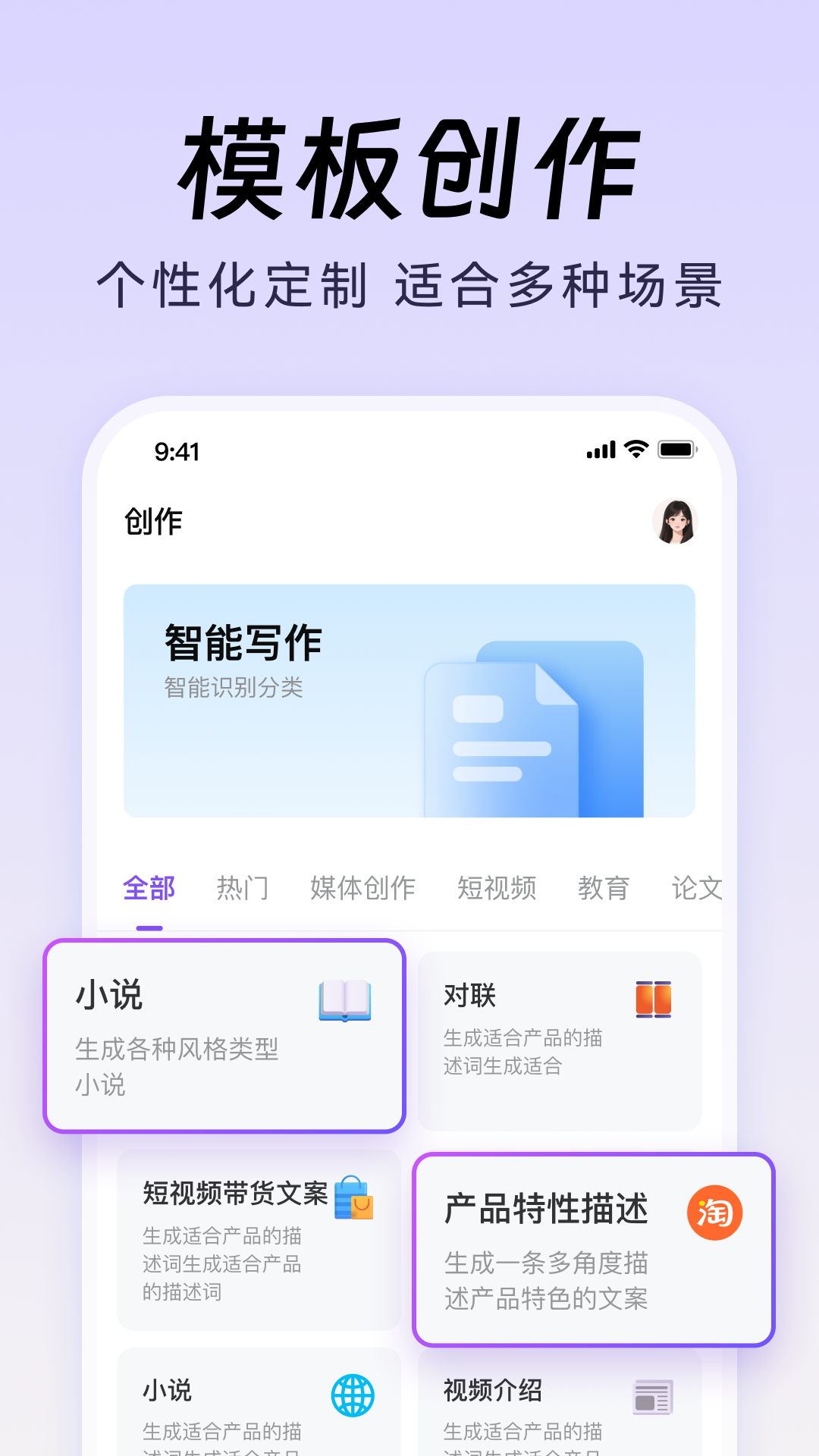Tap the user avatar in the top corner
Image resolution: width=819 pixels, height=1456 pixels.
(674, 521)
